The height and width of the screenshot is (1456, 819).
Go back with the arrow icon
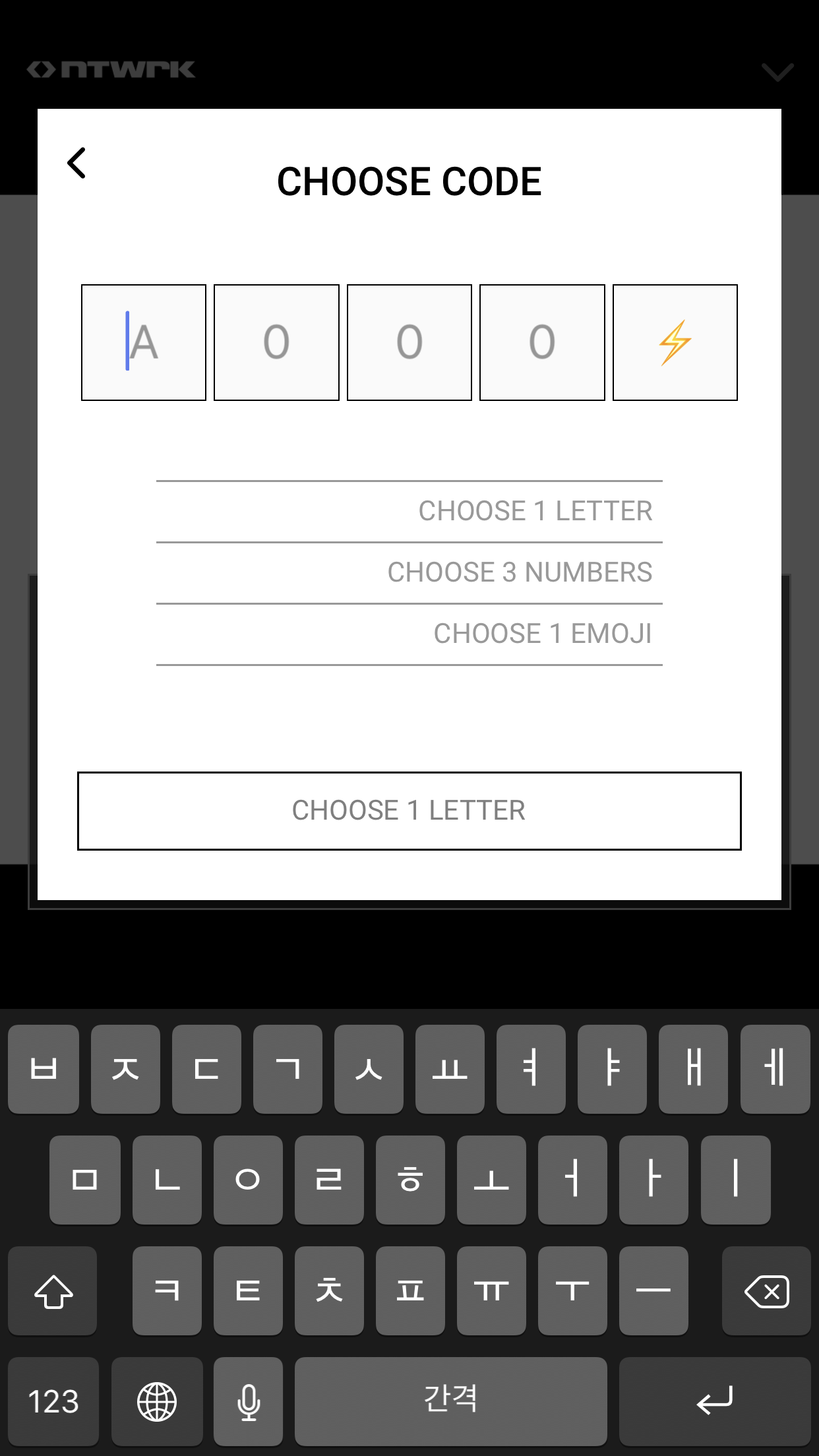pos(76,163)
